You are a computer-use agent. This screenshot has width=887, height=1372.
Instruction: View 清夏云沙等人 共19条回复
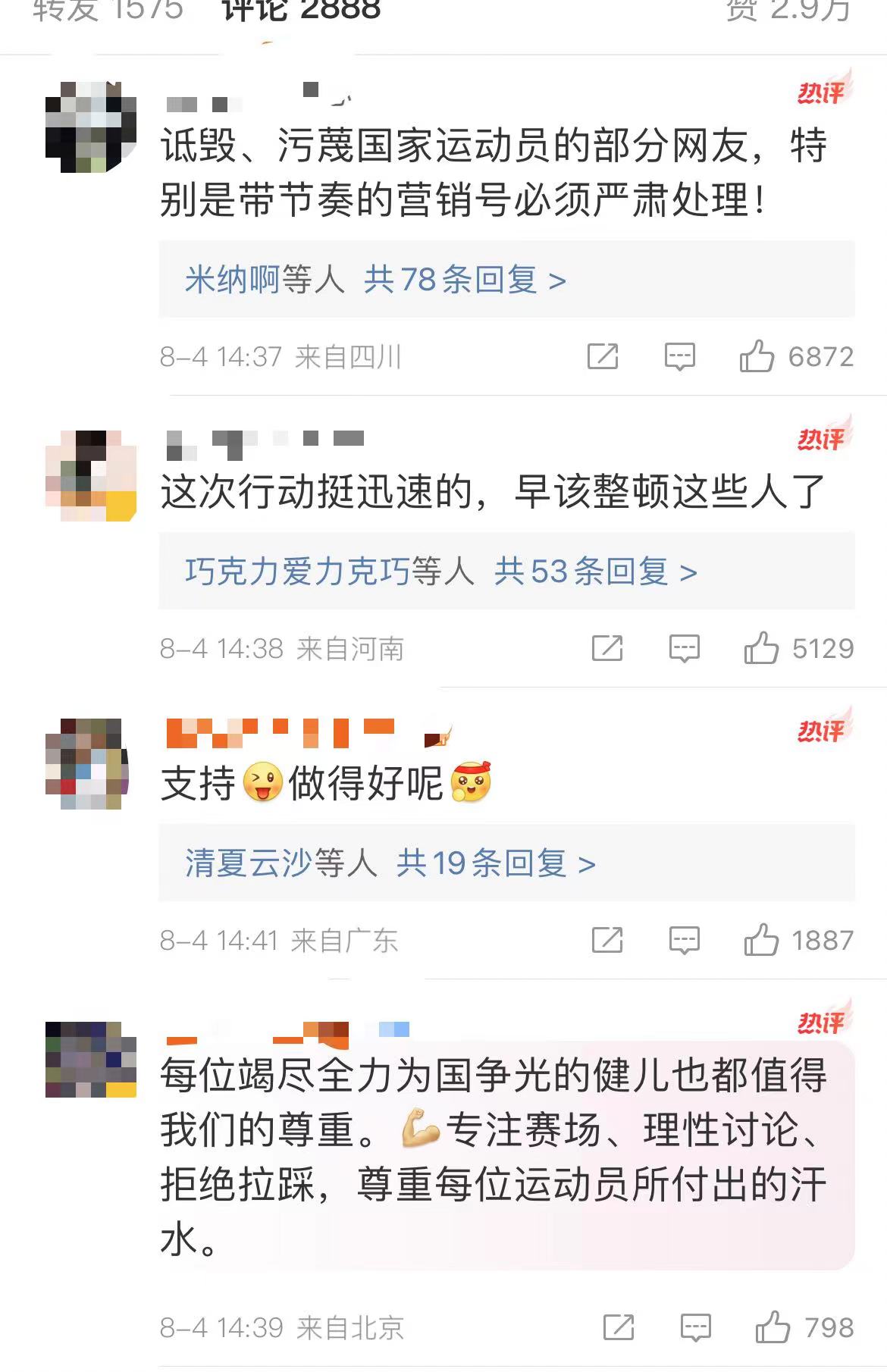pyautogui.click(x=390, y=863)
